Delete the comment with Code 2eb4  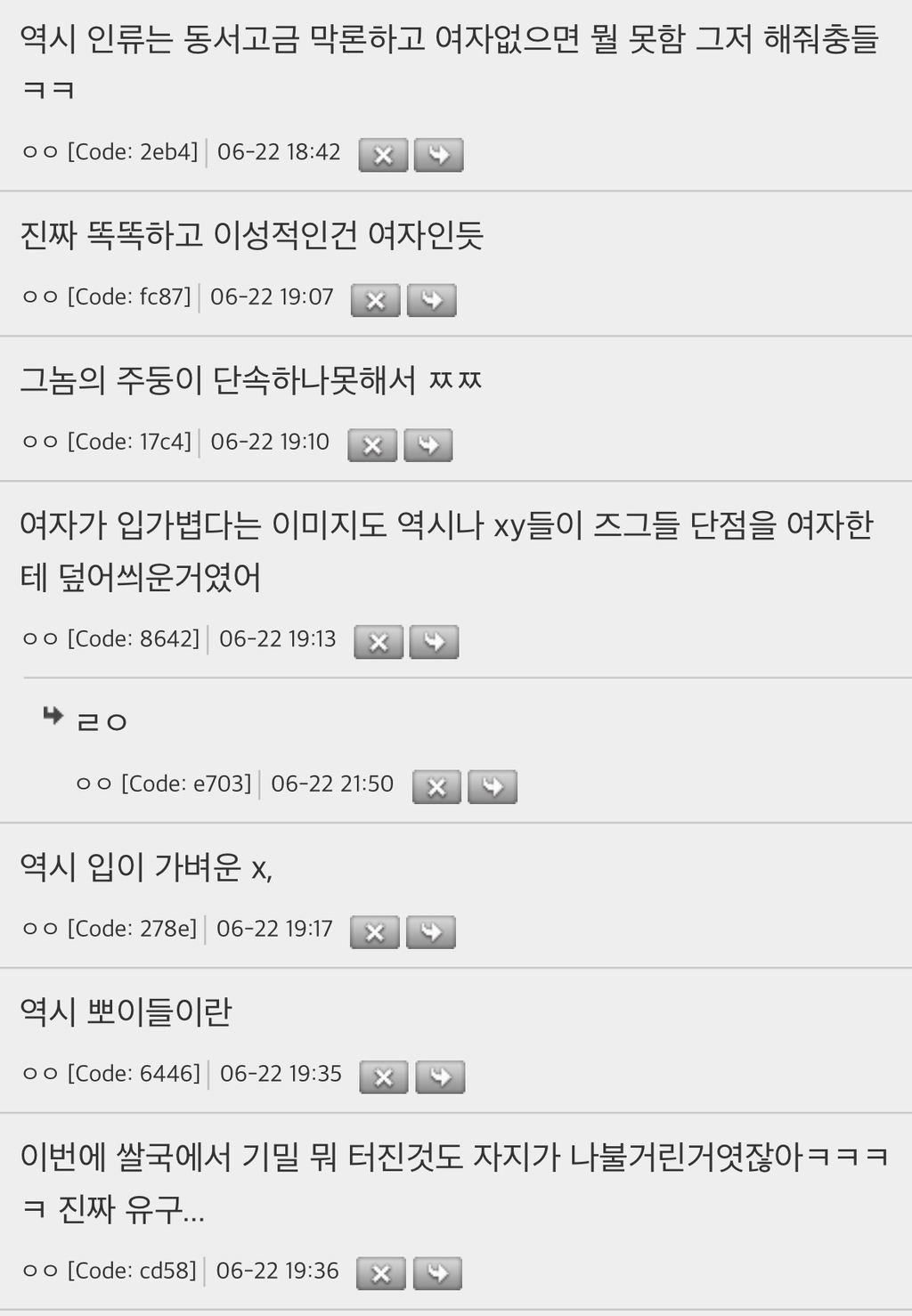383,155
